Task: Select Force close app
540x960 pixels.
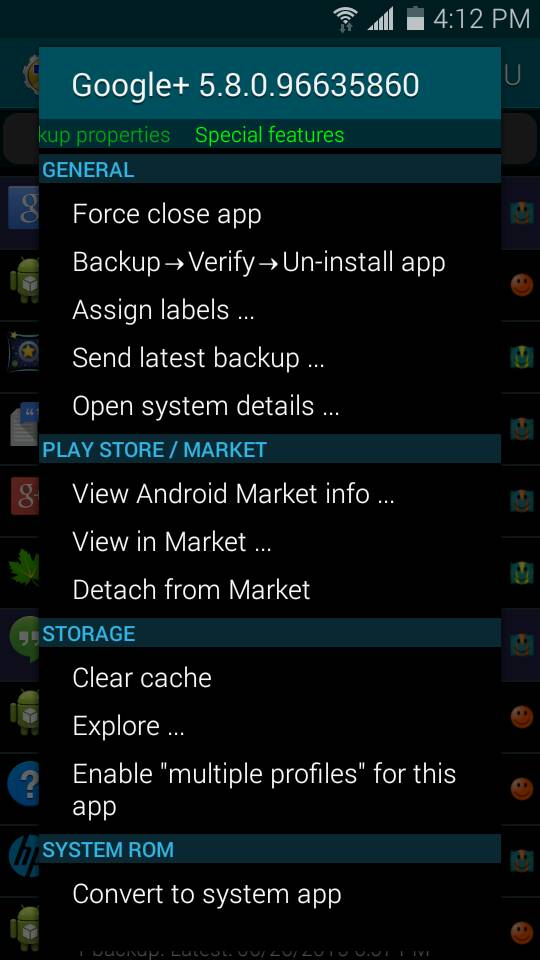Action: point(270,214)
